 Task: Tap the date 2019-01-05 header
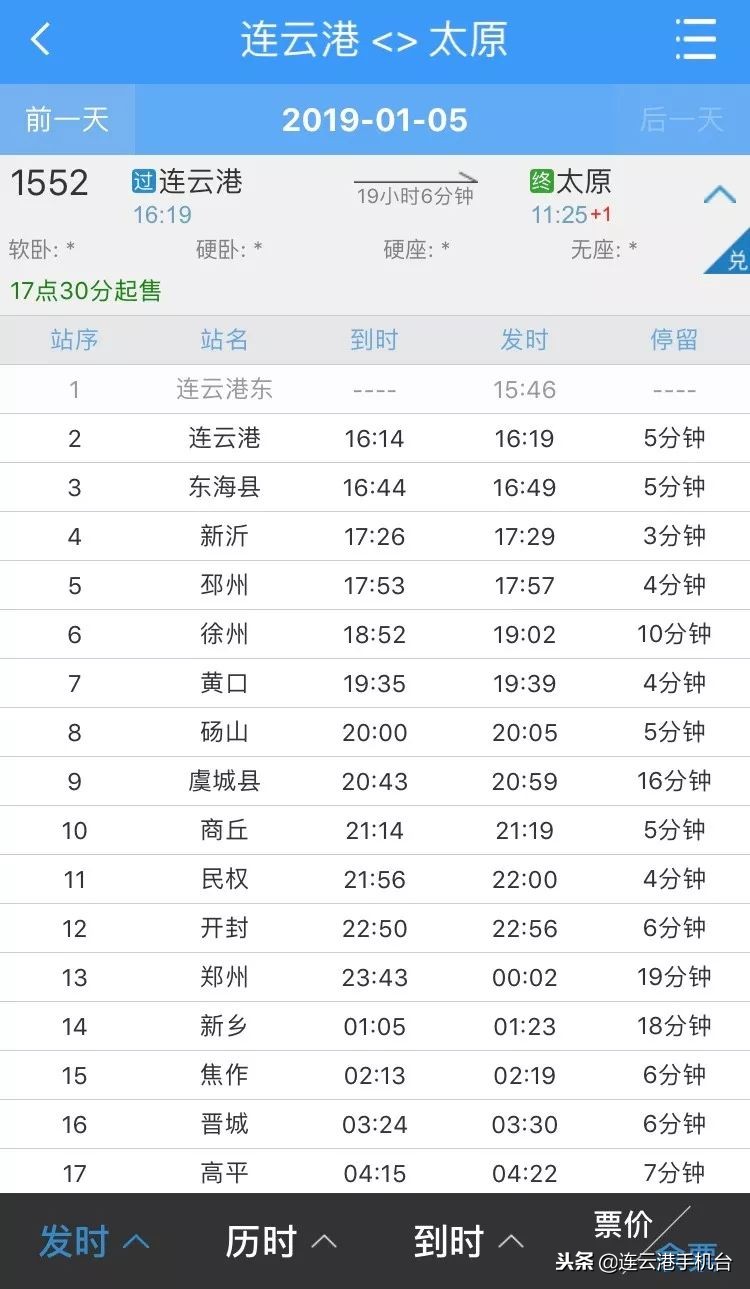pos(375,120)
